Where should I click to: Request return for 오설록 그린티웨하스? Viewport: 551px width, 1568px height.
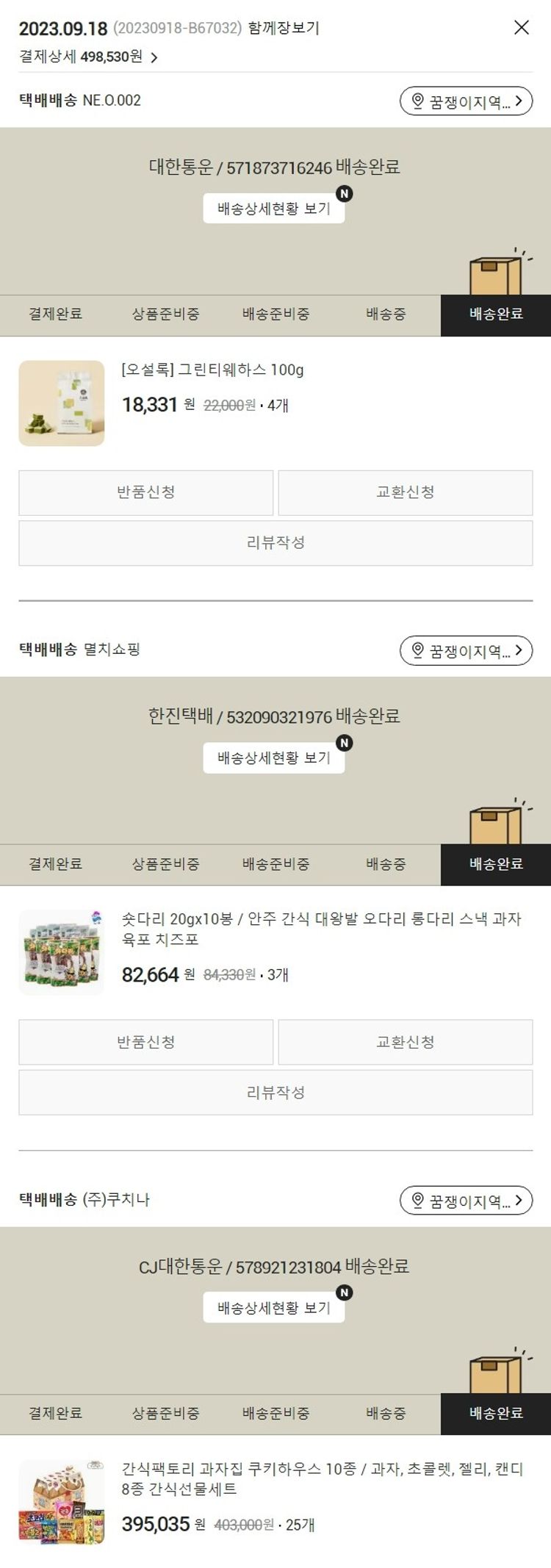coord(145,492)
